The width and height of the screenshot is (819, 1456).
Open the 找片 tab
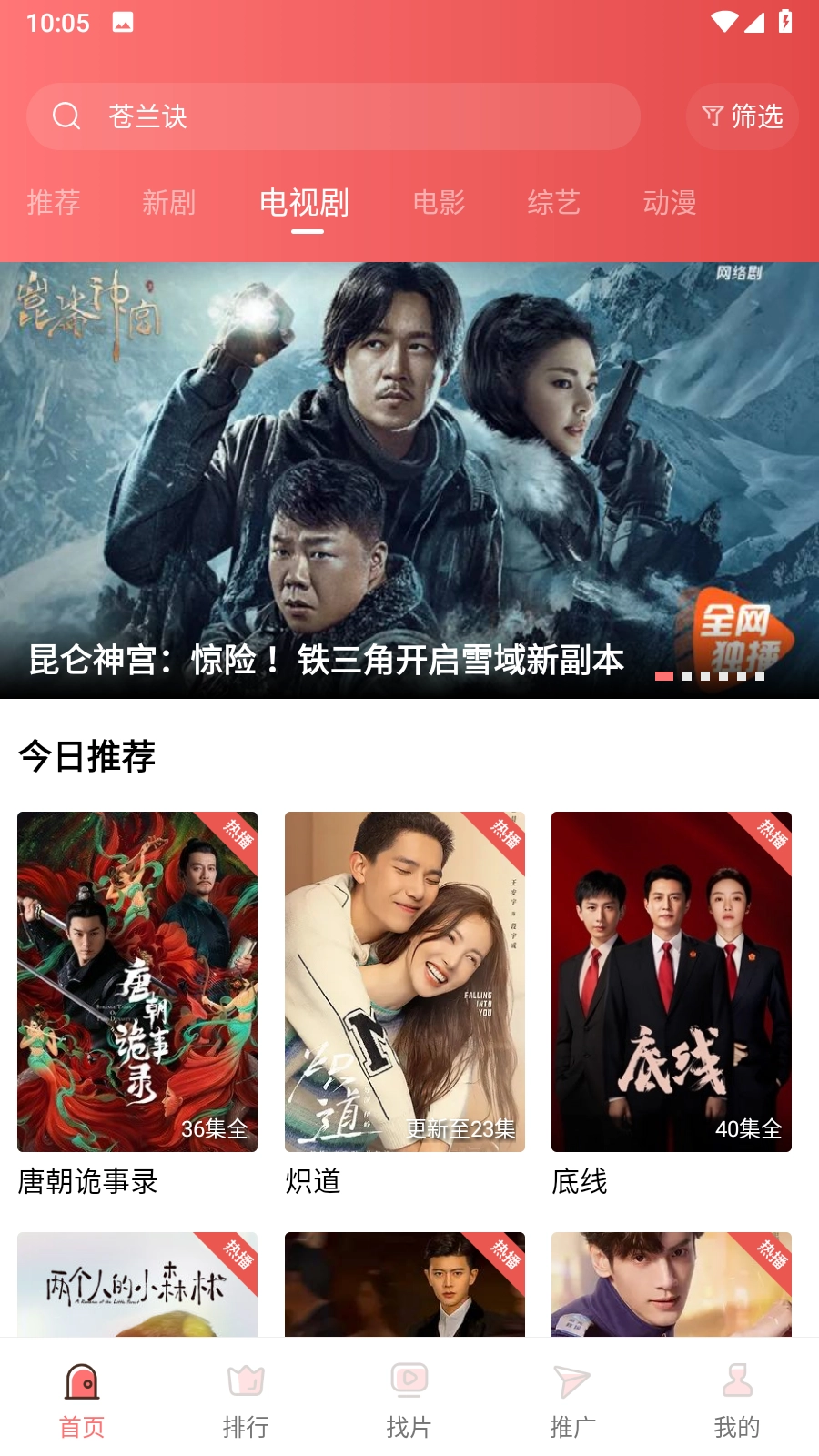pyautogui.click(x=409, y=1400)
